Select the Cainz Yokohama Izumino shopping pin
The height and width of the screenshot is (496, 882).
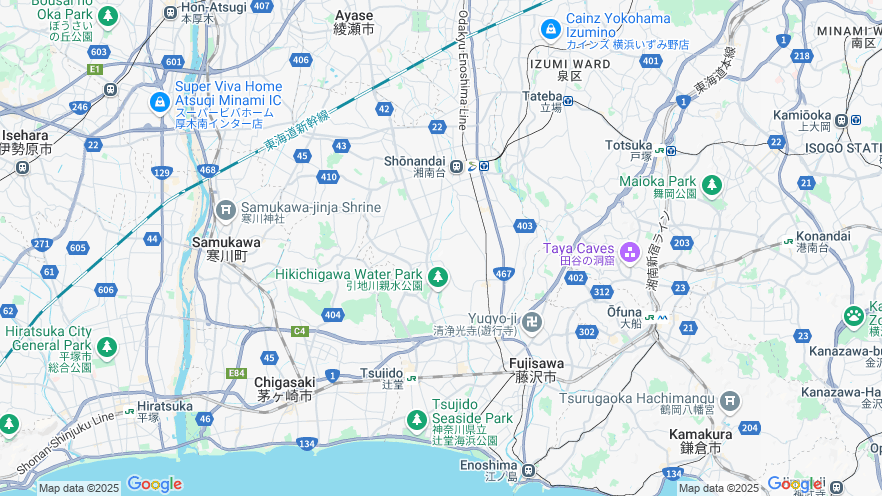(550, 30)
